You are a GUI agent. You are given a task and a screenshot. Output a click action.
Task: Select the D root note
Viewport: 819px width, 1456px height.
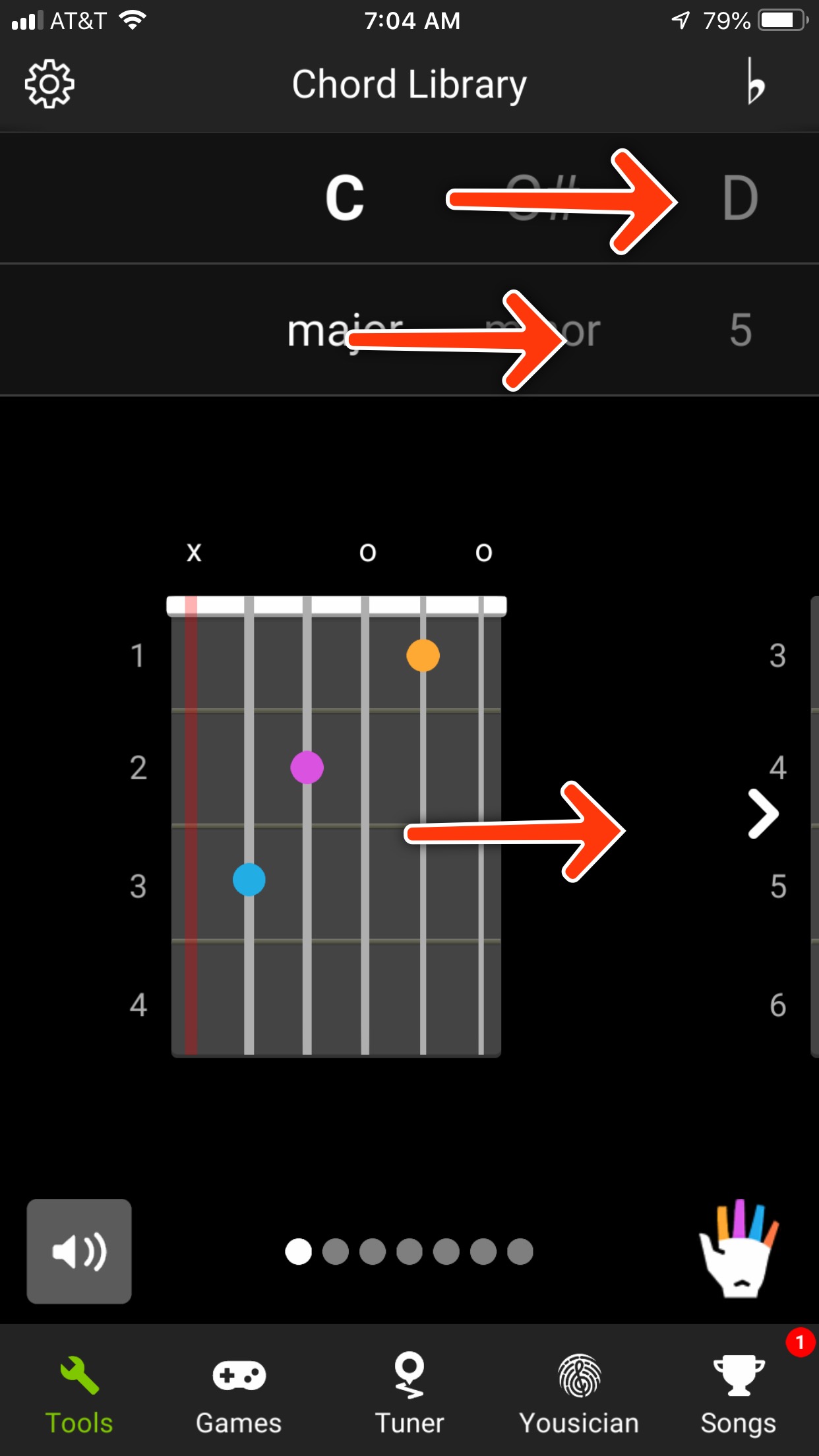[x=740, y=198]
